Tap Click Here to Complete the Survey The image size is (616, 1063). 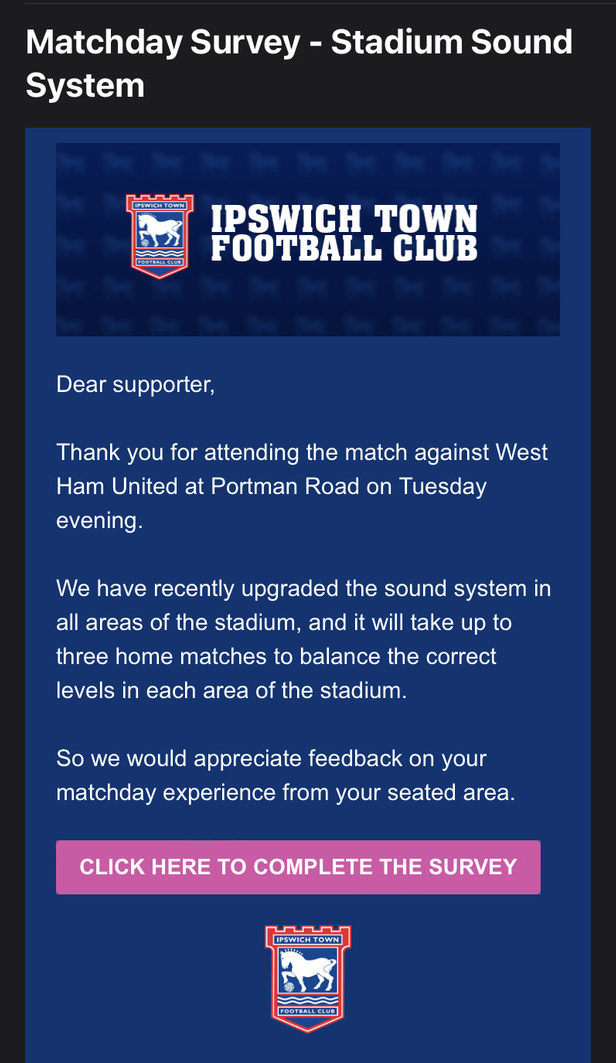coord(298,867)
